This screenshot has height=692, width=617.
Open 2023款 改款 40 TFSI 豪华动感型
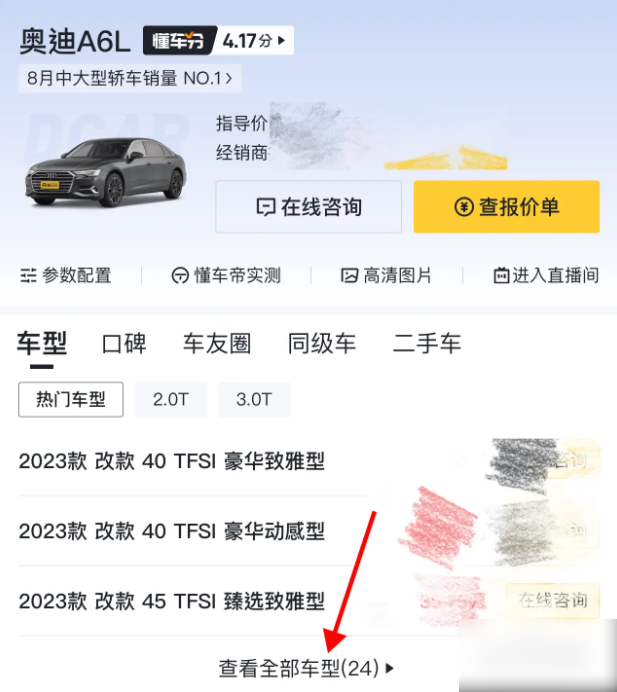pos(171,531)
